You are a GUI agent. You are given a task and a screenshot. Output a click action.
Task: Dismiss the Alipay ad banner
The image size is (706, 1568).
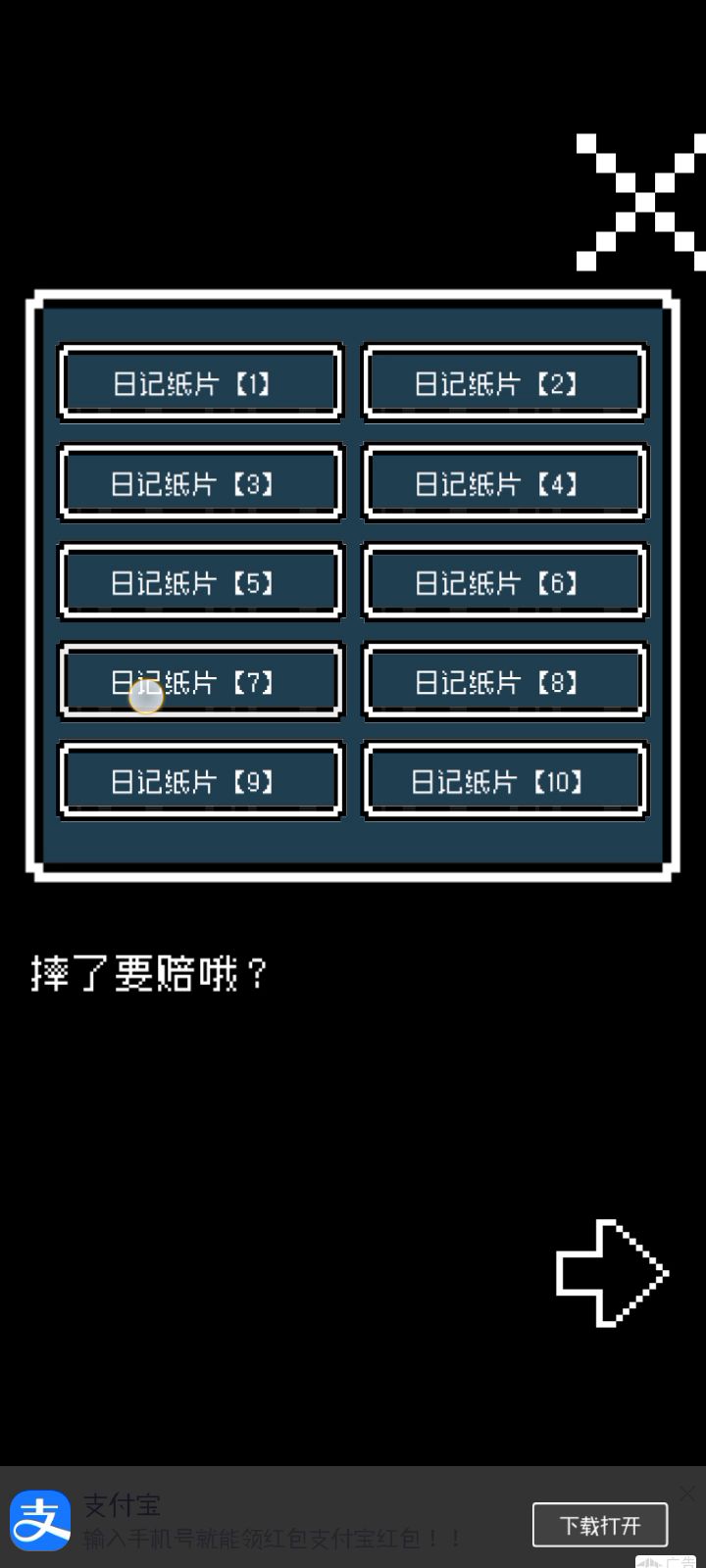pyautogui.click(x=687, y=1494)
